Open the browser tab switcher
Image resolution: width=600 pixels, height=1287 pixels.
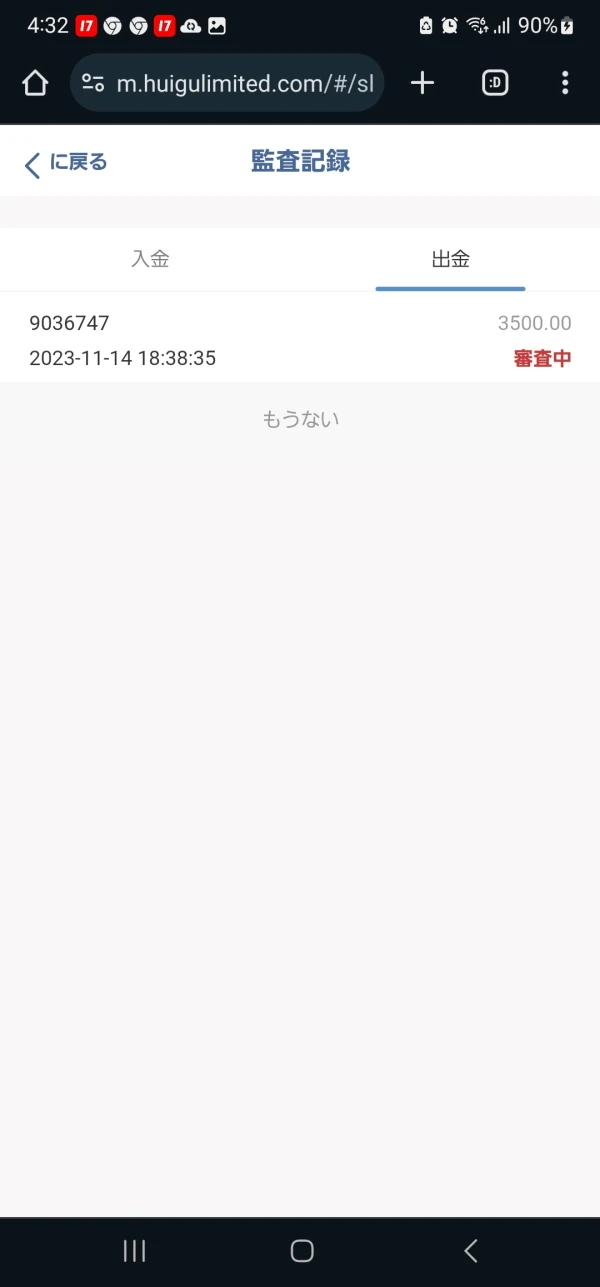click(x=495, y=83)
